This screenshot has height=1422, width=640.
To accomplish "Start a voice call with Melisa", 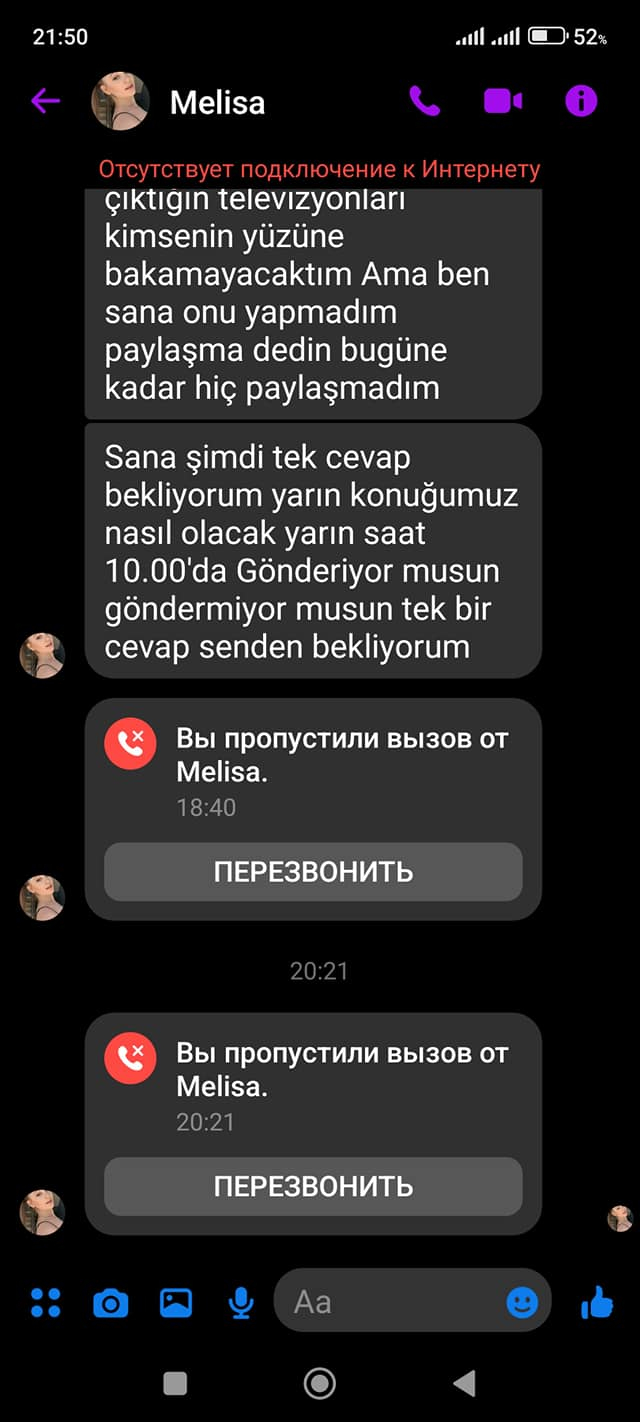I will point(424,101).
